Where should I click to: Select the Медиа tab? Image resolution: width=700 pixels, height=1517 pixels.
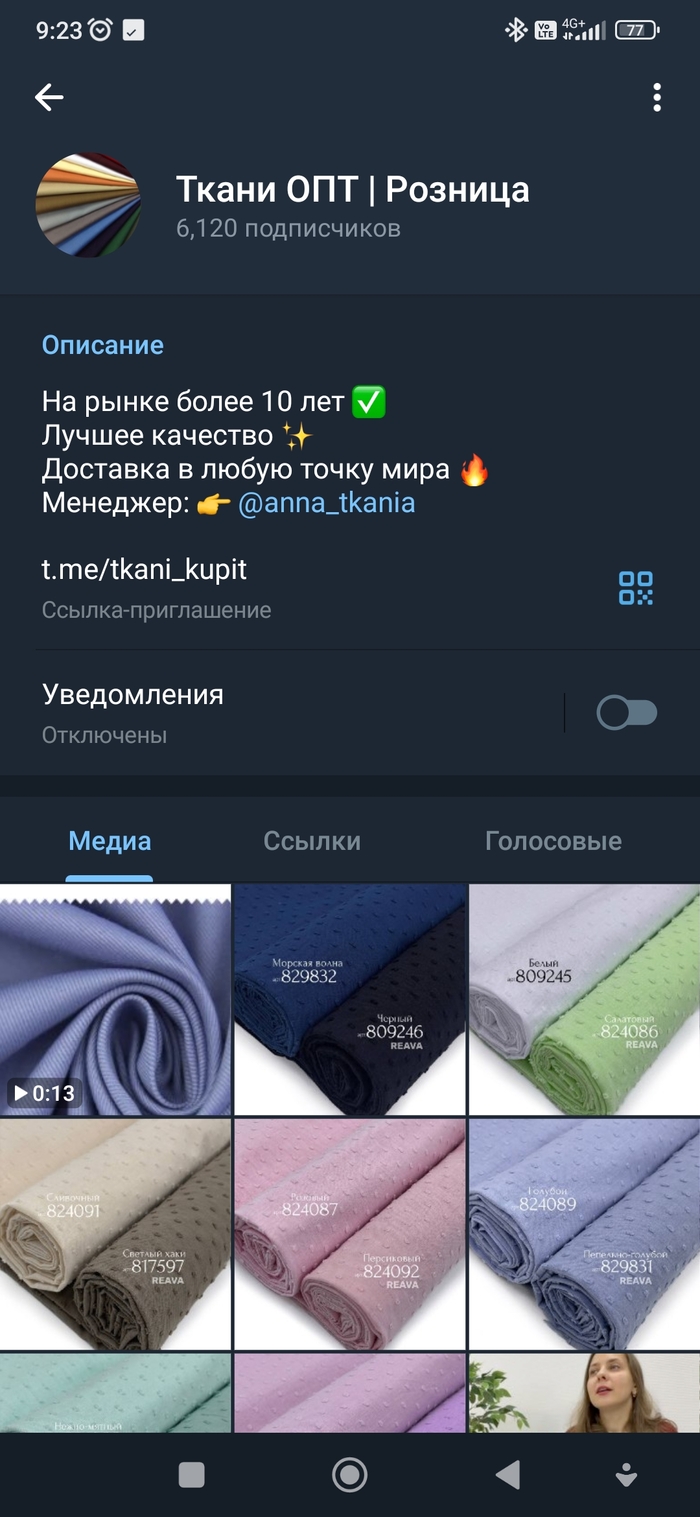coord(110,841)
